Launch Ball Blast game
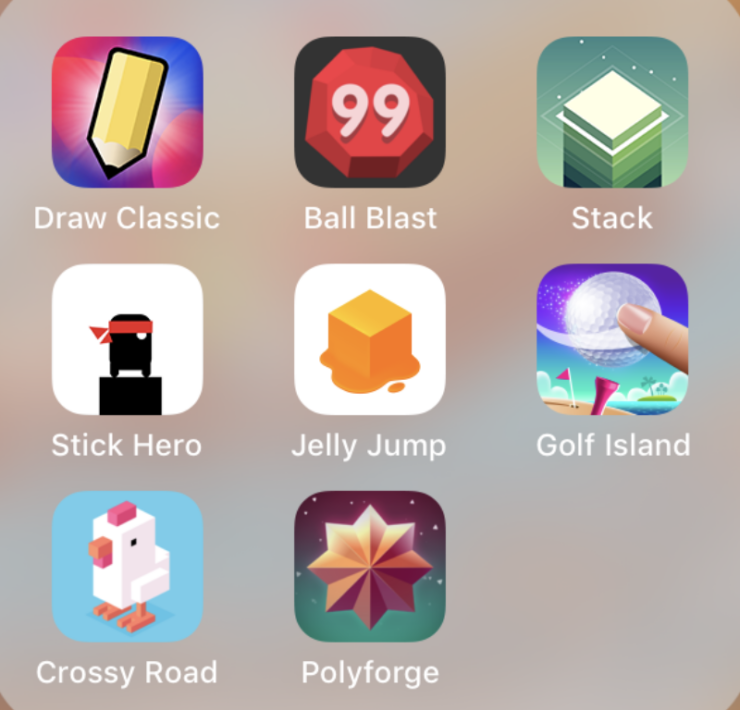This screenshot has height=710, width=740. [370, 112]
